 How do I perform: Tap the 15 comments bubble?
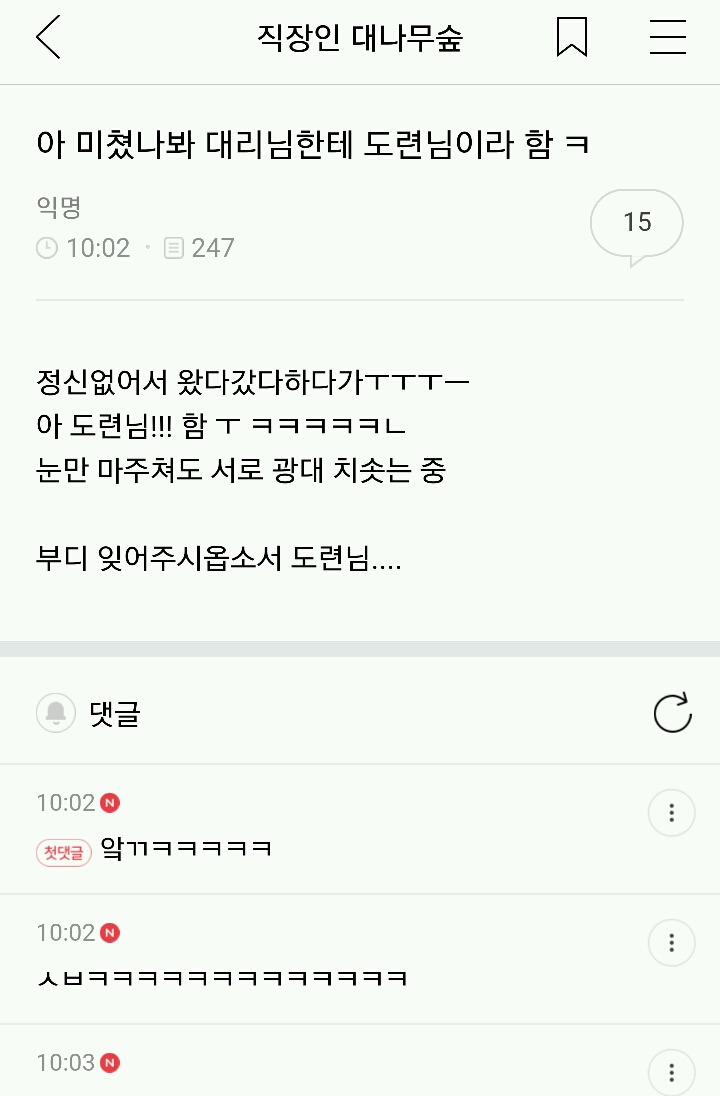click(x=637, y=223)
